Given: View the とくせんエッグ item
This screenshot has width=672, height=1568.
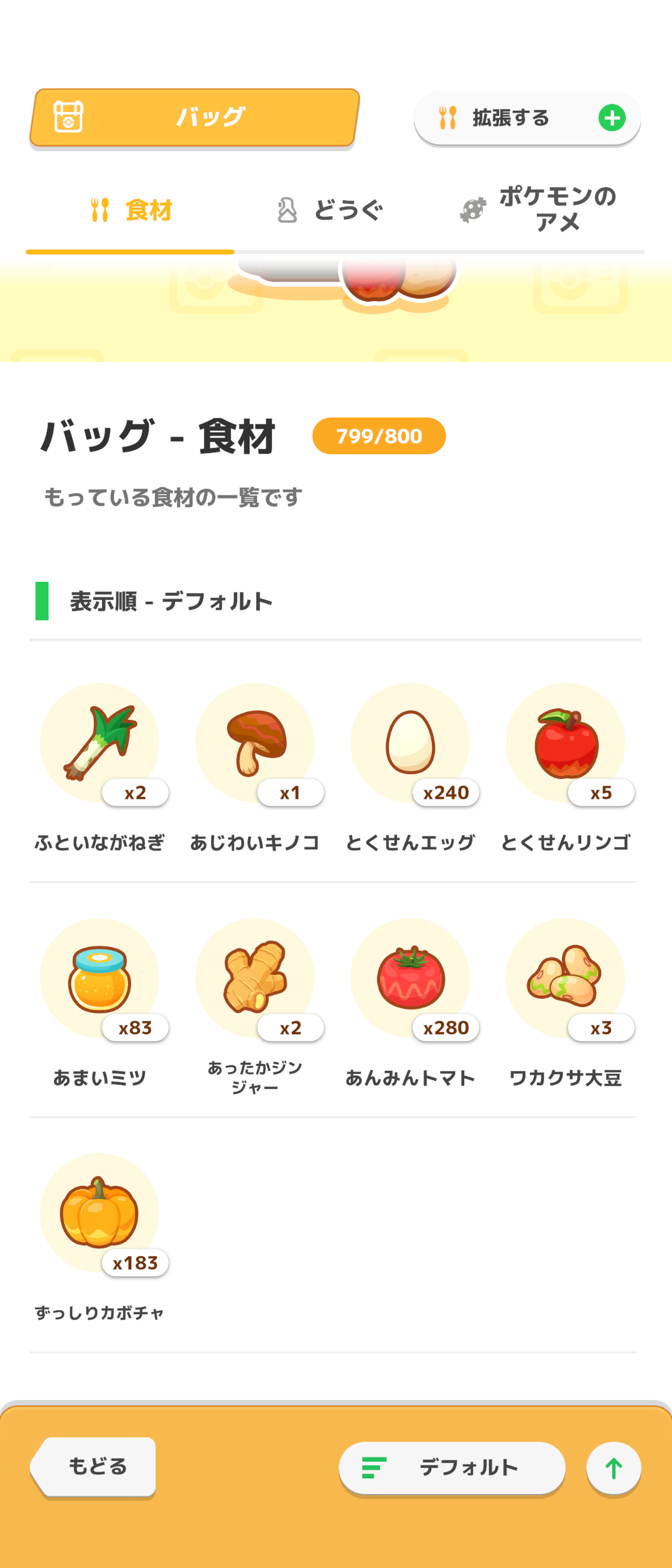Looking at the screenshot, I should [x=410, y=744].
